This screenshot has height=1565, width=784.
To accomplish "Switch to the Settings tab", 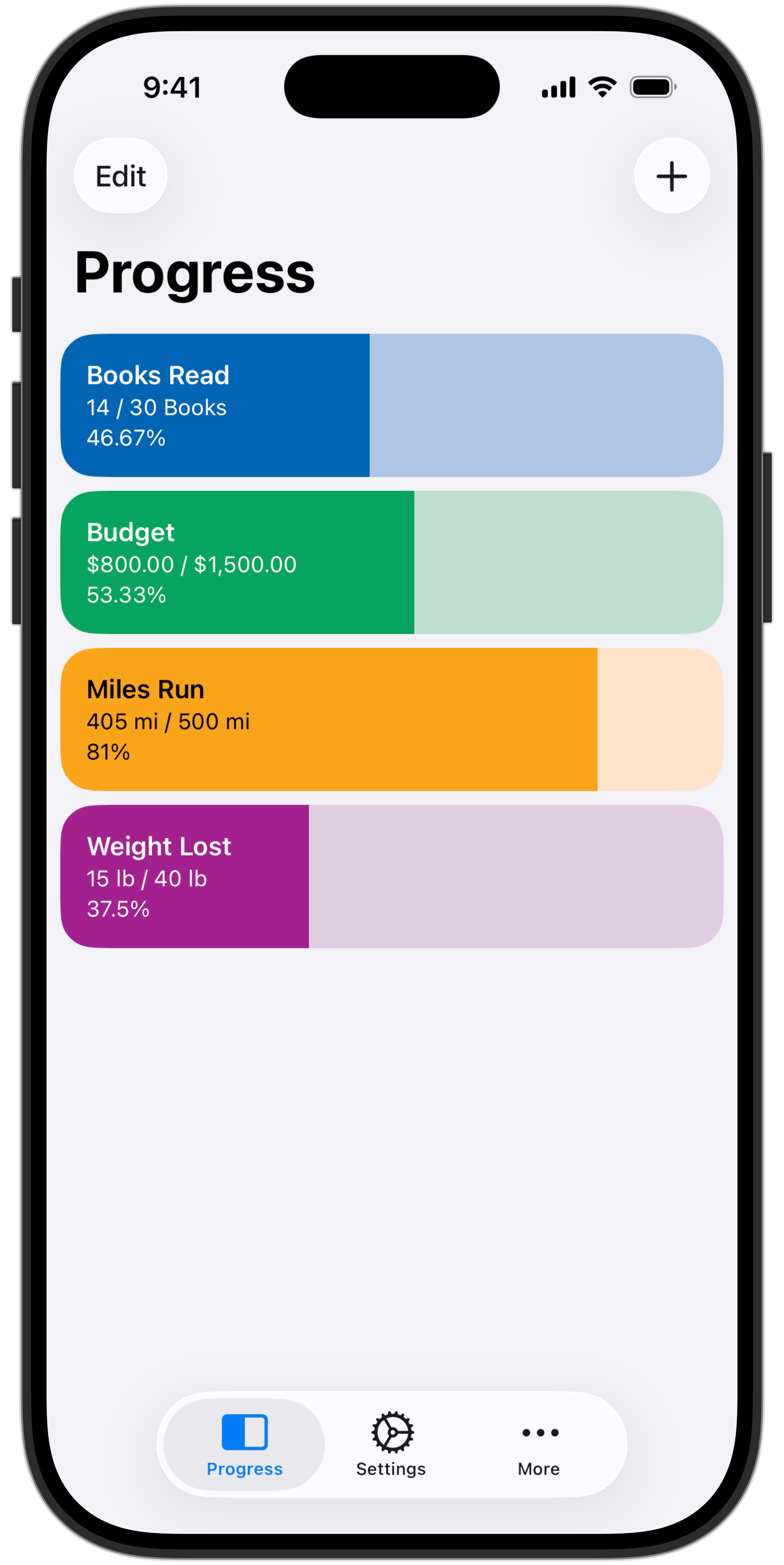I will coord(391,1444).
